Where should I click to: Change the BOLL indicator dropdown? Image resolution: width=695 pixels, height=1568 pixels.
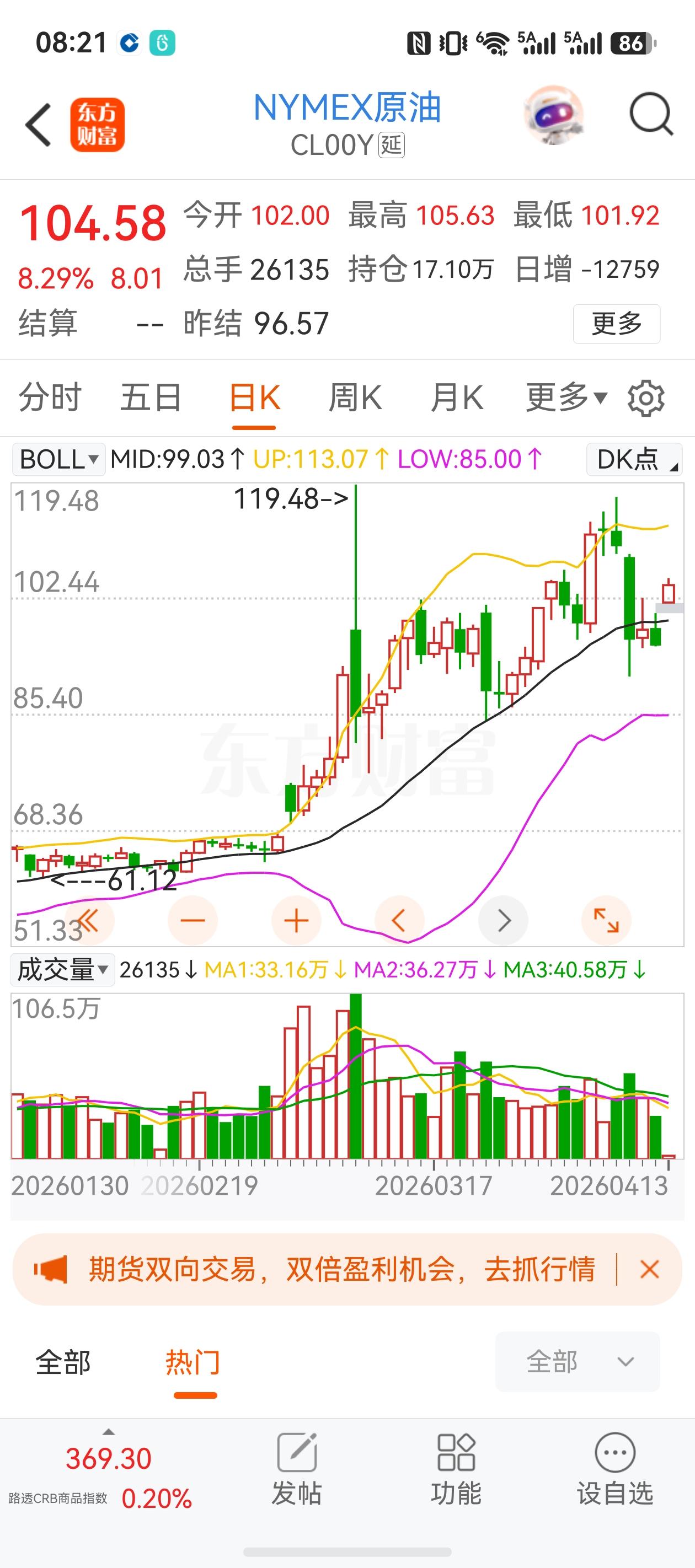pos(58,460)
